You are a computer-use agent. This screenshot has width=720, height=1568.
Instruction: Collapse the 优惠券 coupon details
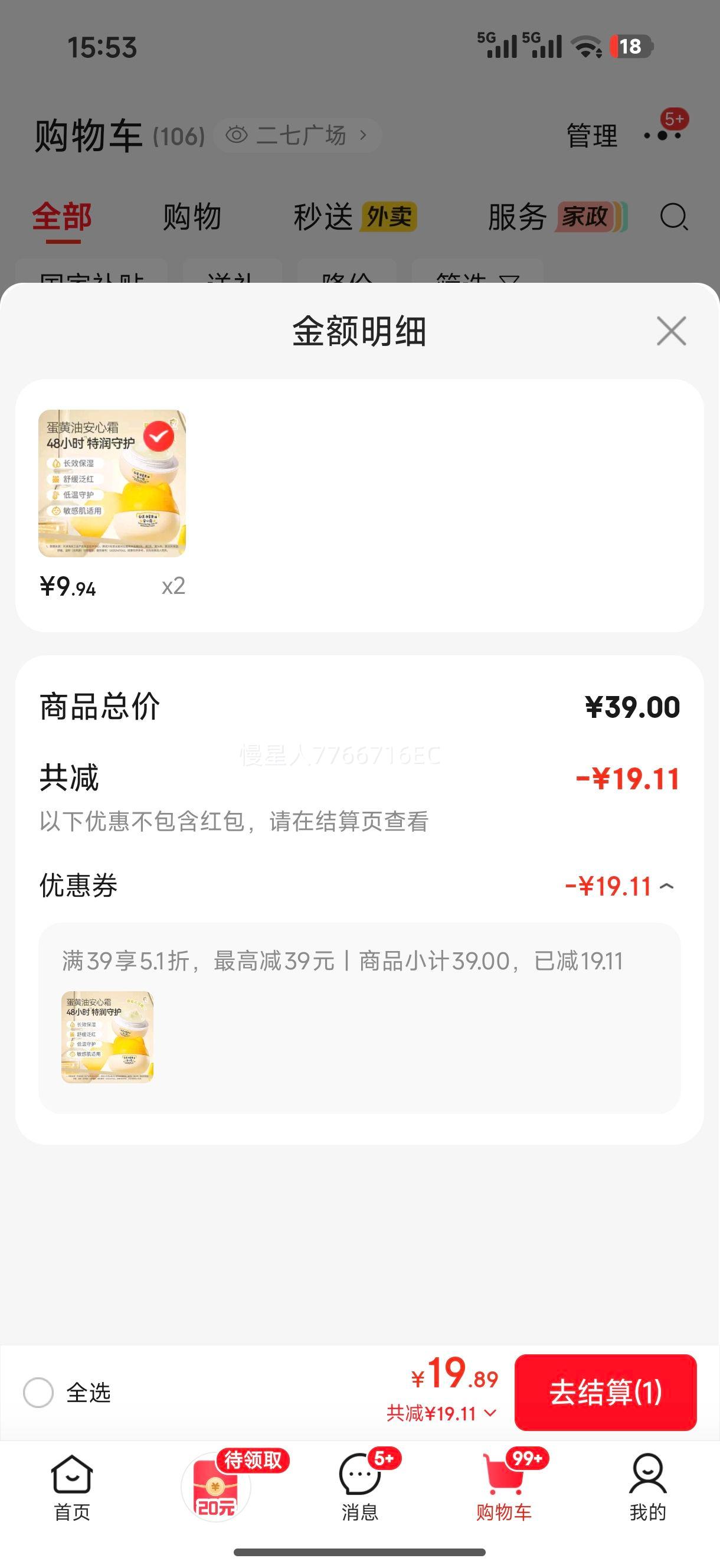click(x=667, y=886)
